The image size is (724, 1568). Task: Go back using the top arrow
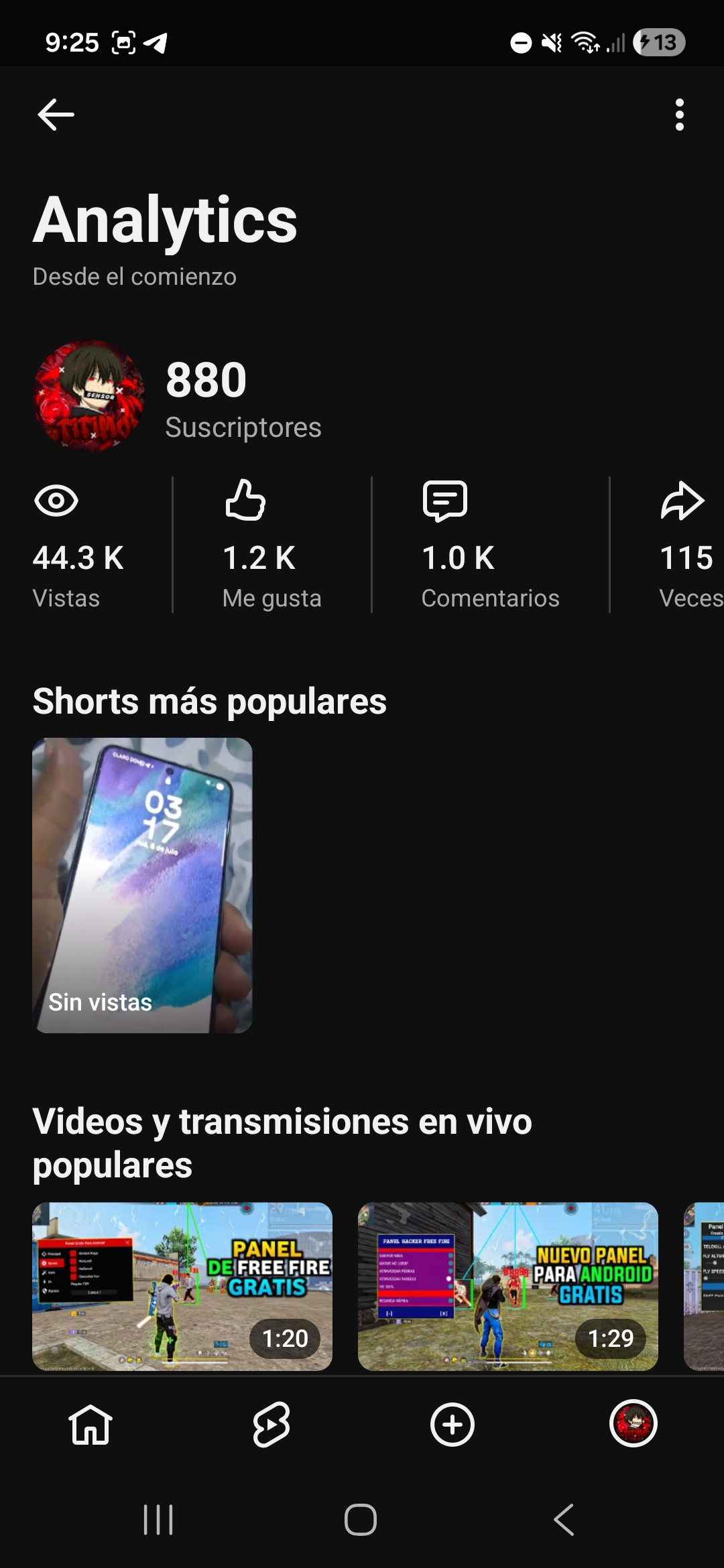coord(56,115)
